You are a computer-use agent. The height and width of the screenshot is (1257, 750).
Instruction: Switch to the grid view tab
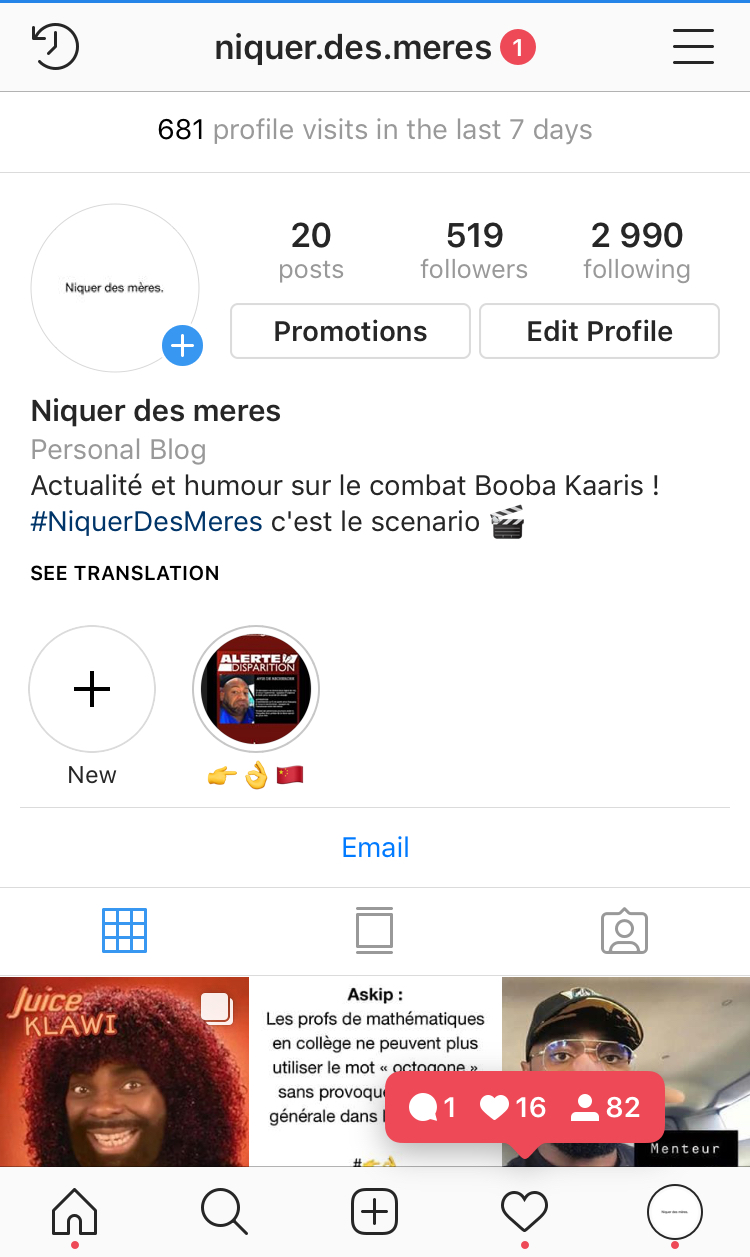tap(125, 930)
